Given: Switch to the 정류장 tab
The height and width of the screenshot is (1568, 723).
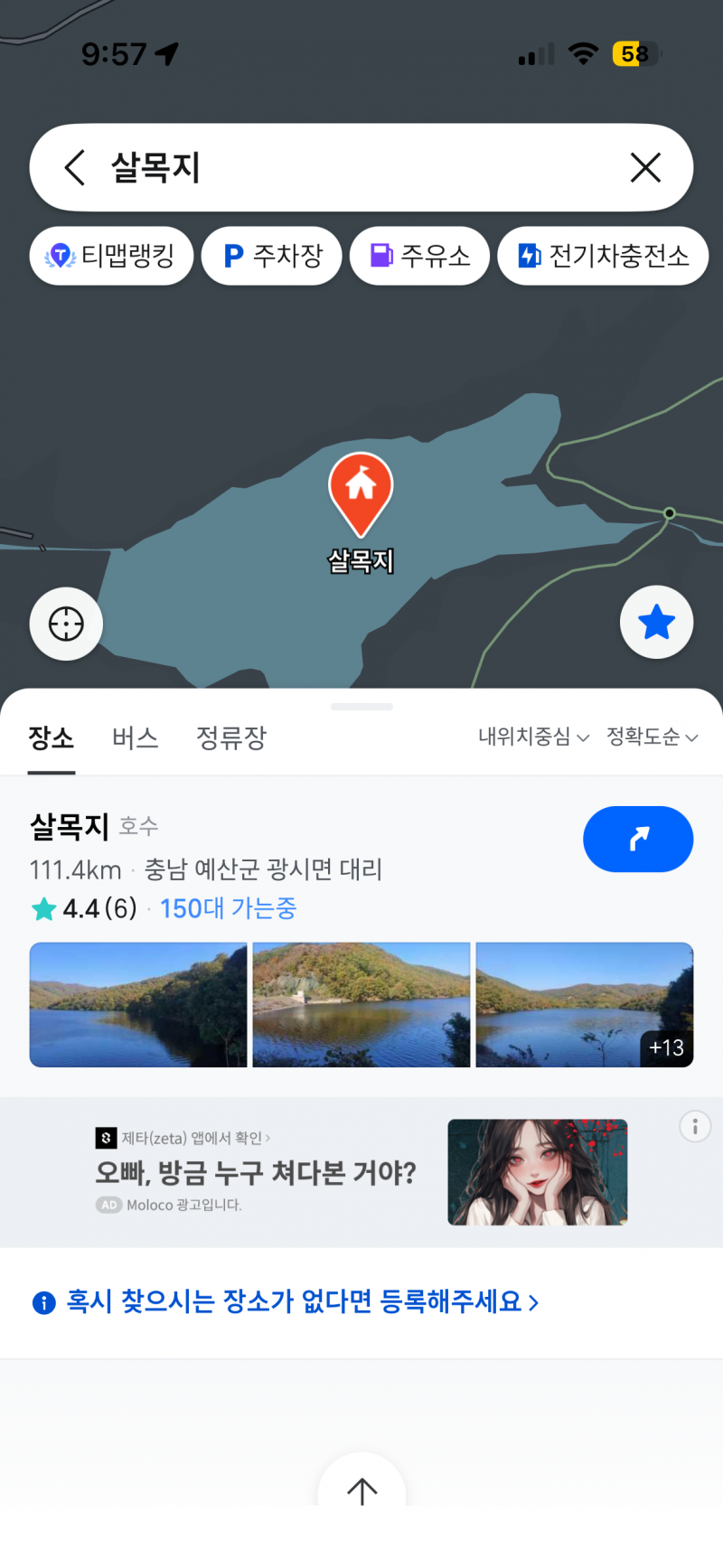Looking at the screenshot, I should point(230,737).
